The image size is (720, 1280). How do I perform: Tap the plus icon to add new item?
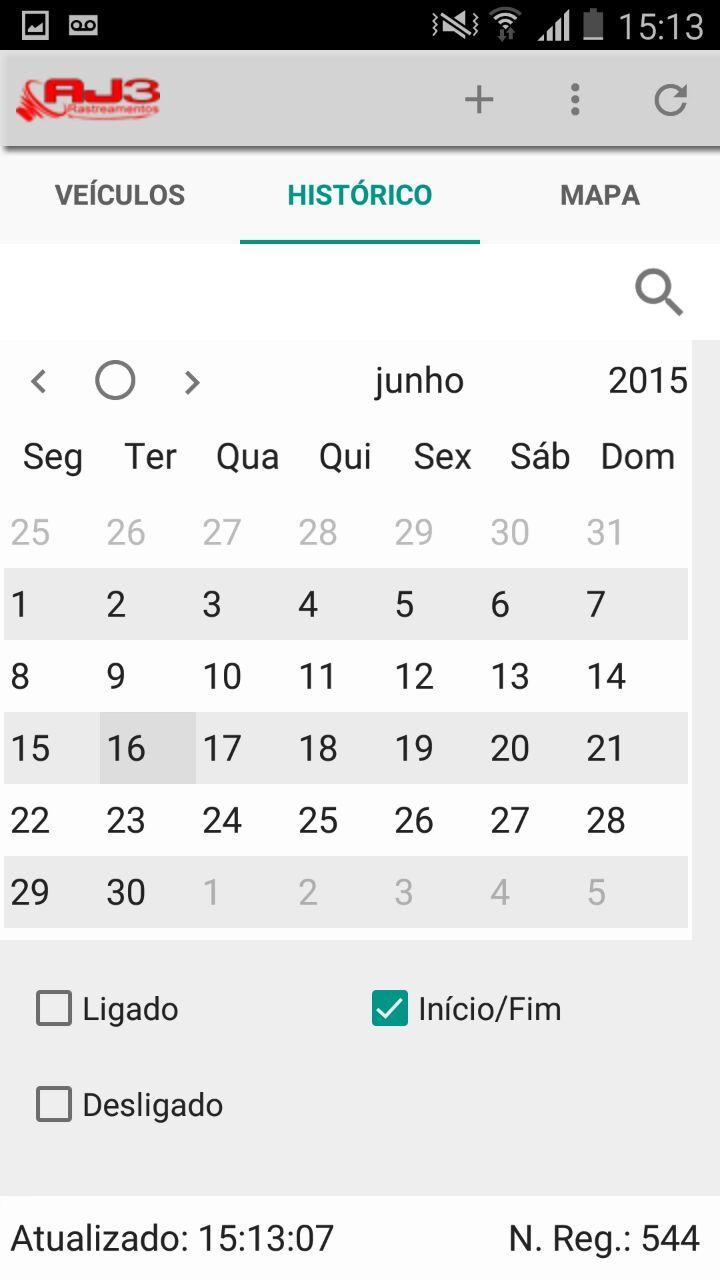(479, 99)
